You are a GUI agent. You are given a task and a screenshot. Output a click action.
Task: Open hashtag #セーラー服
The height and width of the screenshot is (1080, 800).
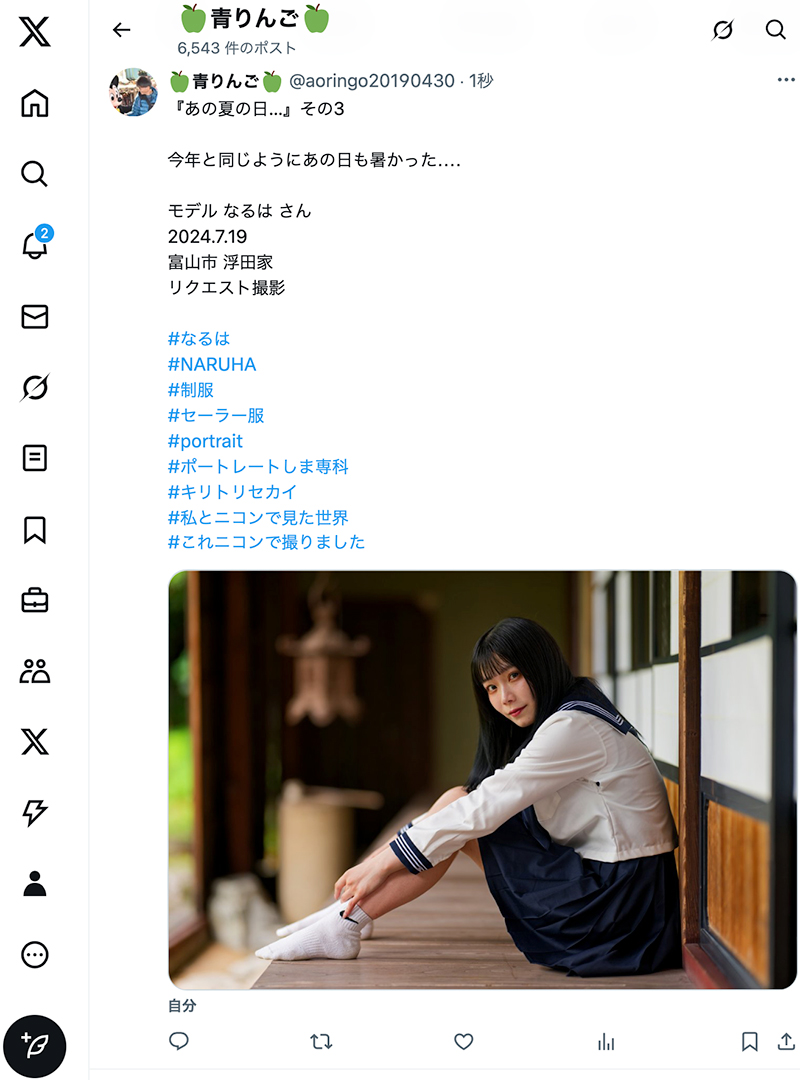click(216, 415)
